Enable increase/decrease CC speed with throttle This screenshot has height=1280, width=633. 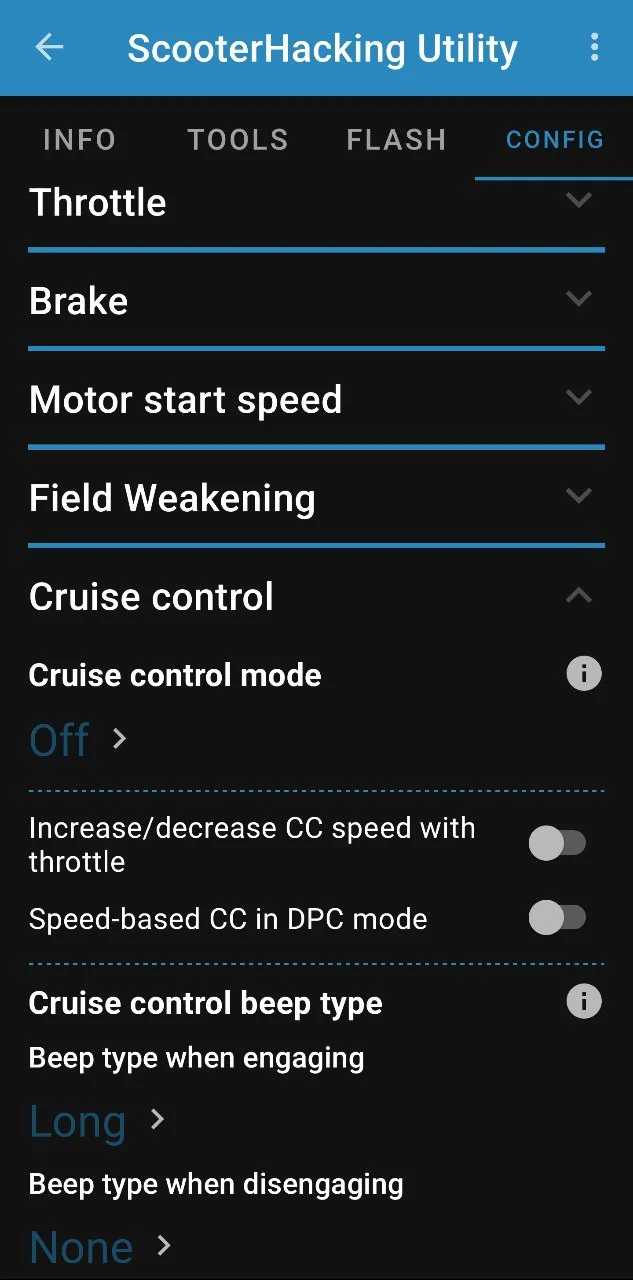tap(557, 844)
